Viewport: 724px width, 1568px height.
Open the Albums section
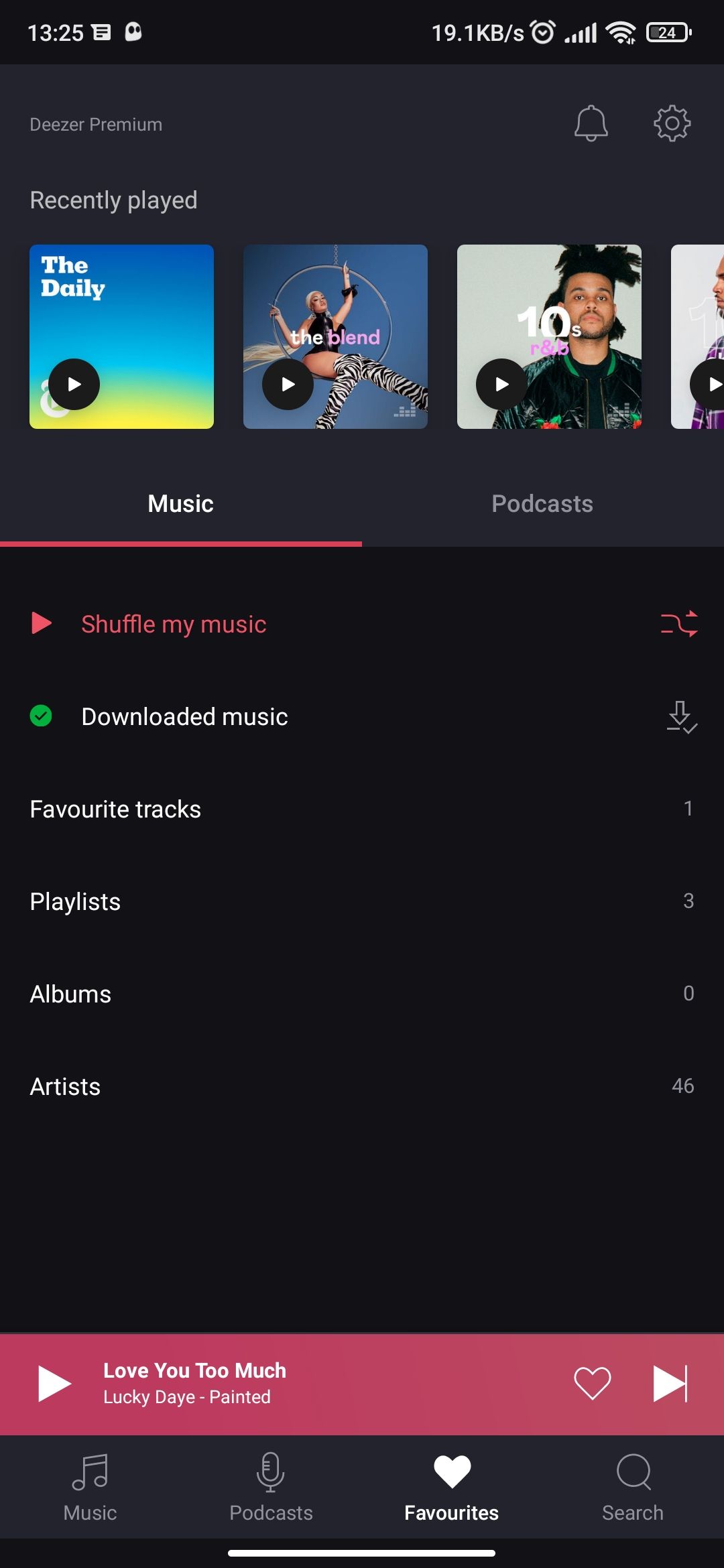tap(70, 993)
